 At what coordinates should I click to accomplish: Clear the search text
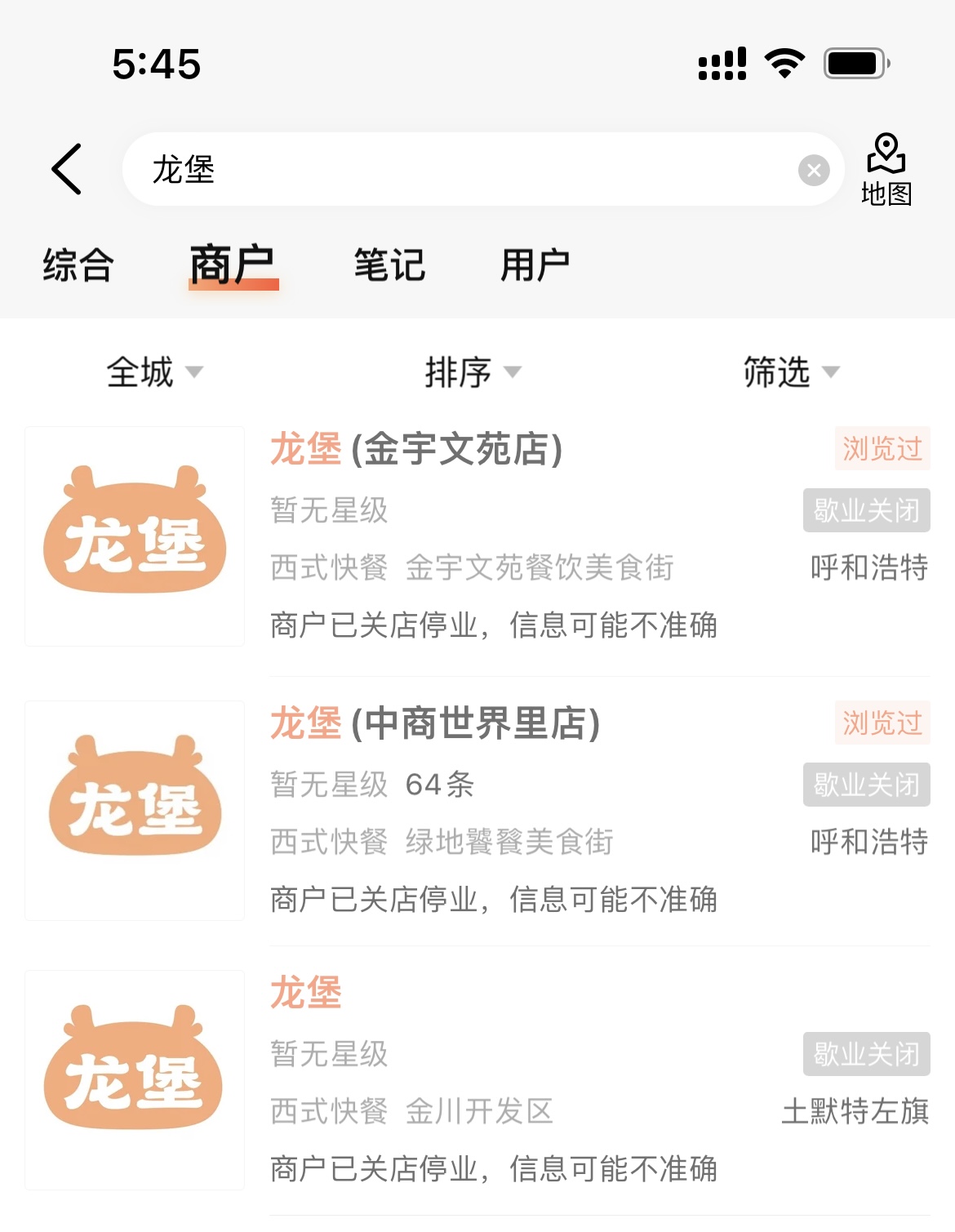point(813,170)
